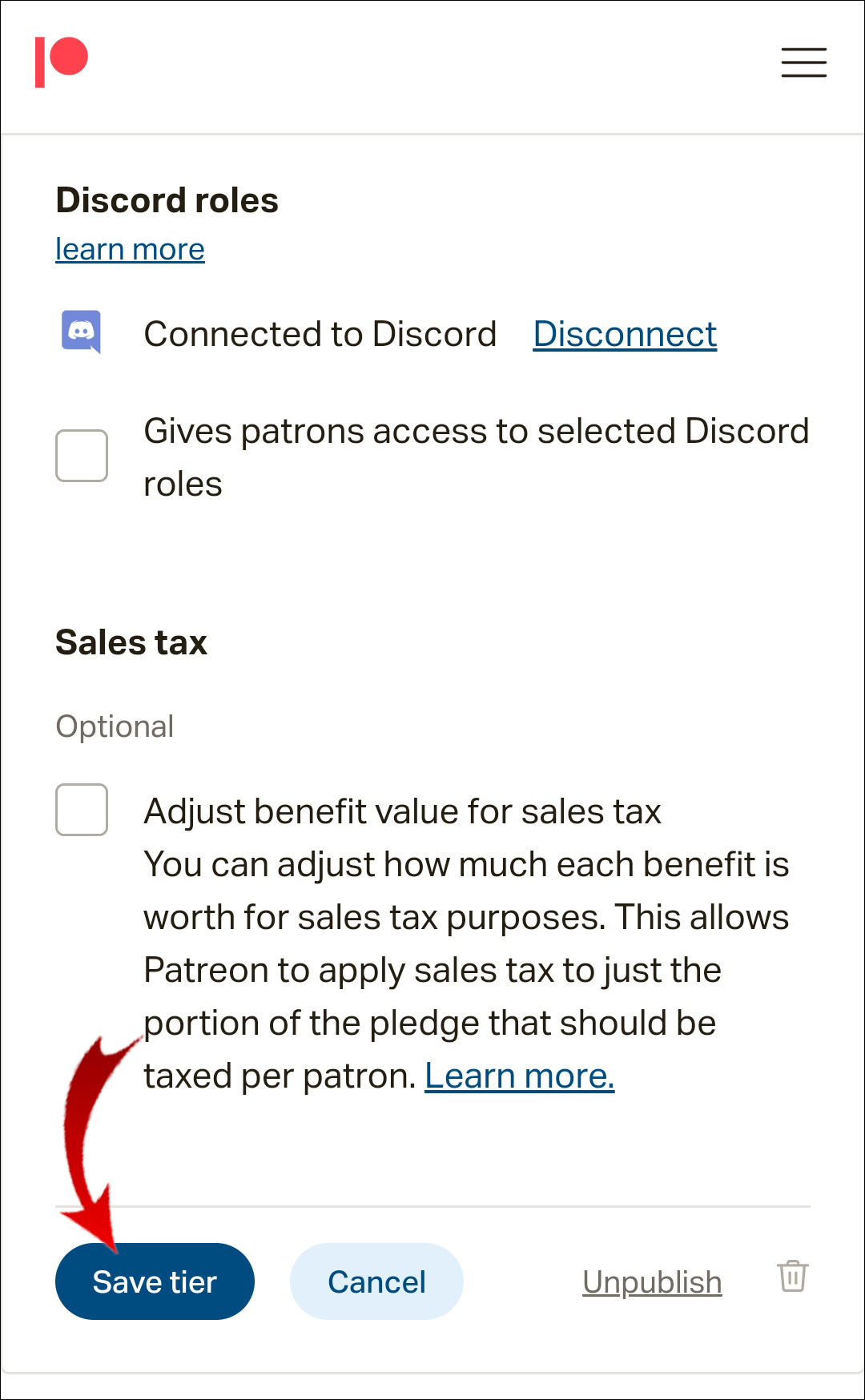Open the sales tax Learn more link
Image resolution: width=865 pixels, height=1400 pixels.
click(519, 1076)
